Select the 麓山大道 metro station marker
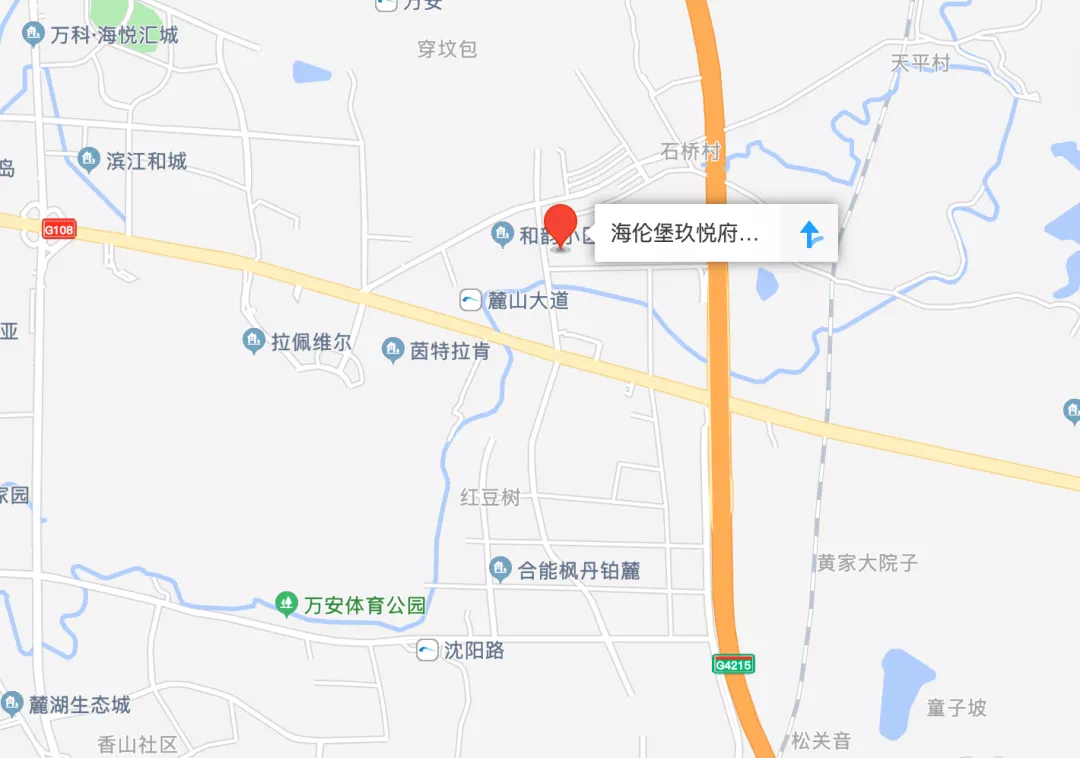Viewport: 1080px width, 758px height. pyautogui.click(x=470, y=299)
